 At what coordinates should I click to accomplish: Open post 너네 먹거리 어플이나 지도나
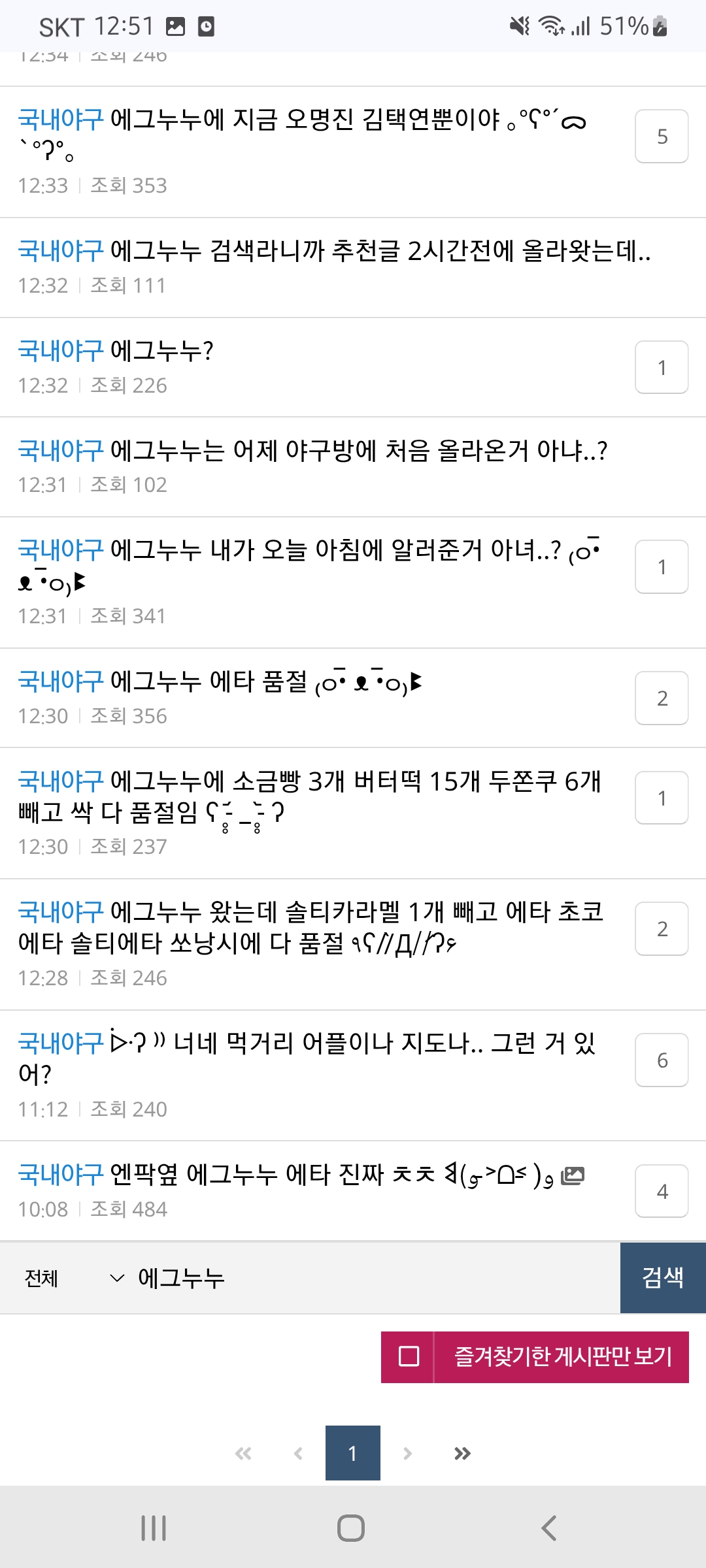307,1058
